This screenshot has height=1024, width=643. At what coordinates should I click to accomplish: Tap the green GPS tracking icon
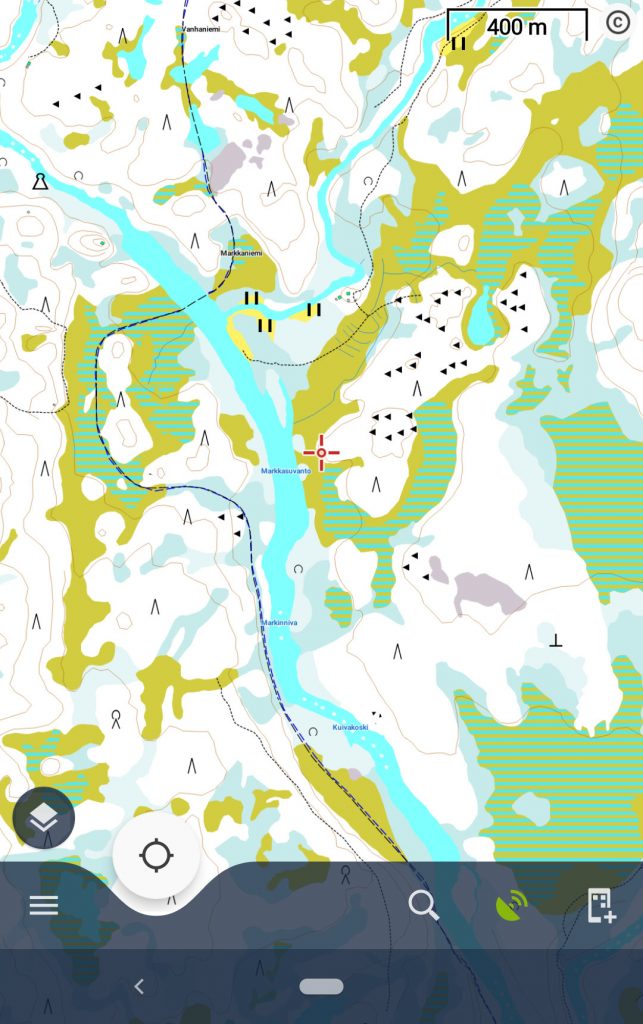click(513, 906)
